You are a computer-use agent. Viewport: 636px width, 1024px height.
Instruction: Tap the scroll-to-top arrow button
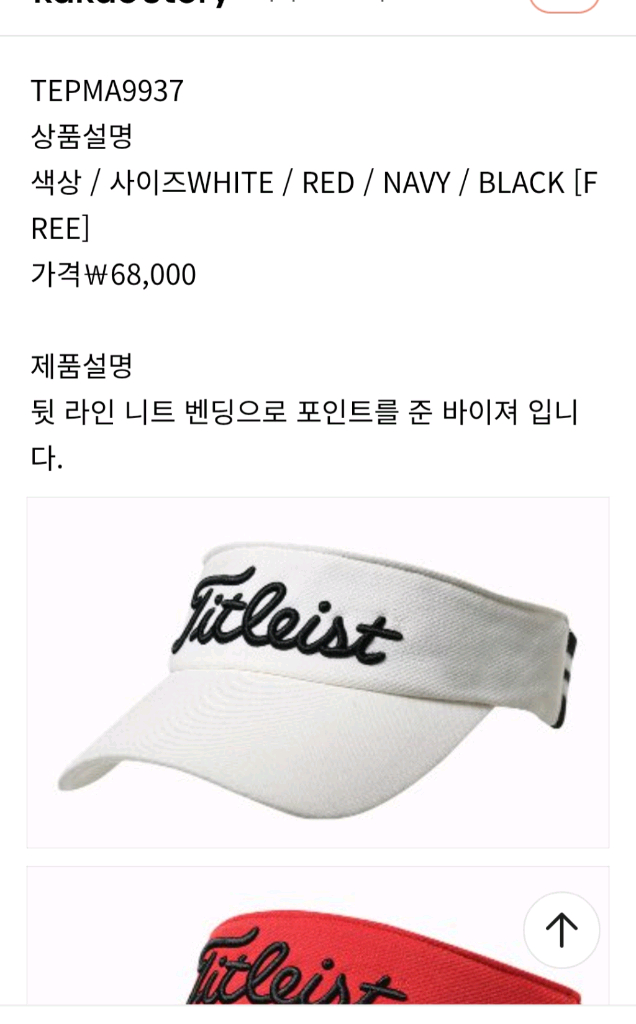coord(561,929)
